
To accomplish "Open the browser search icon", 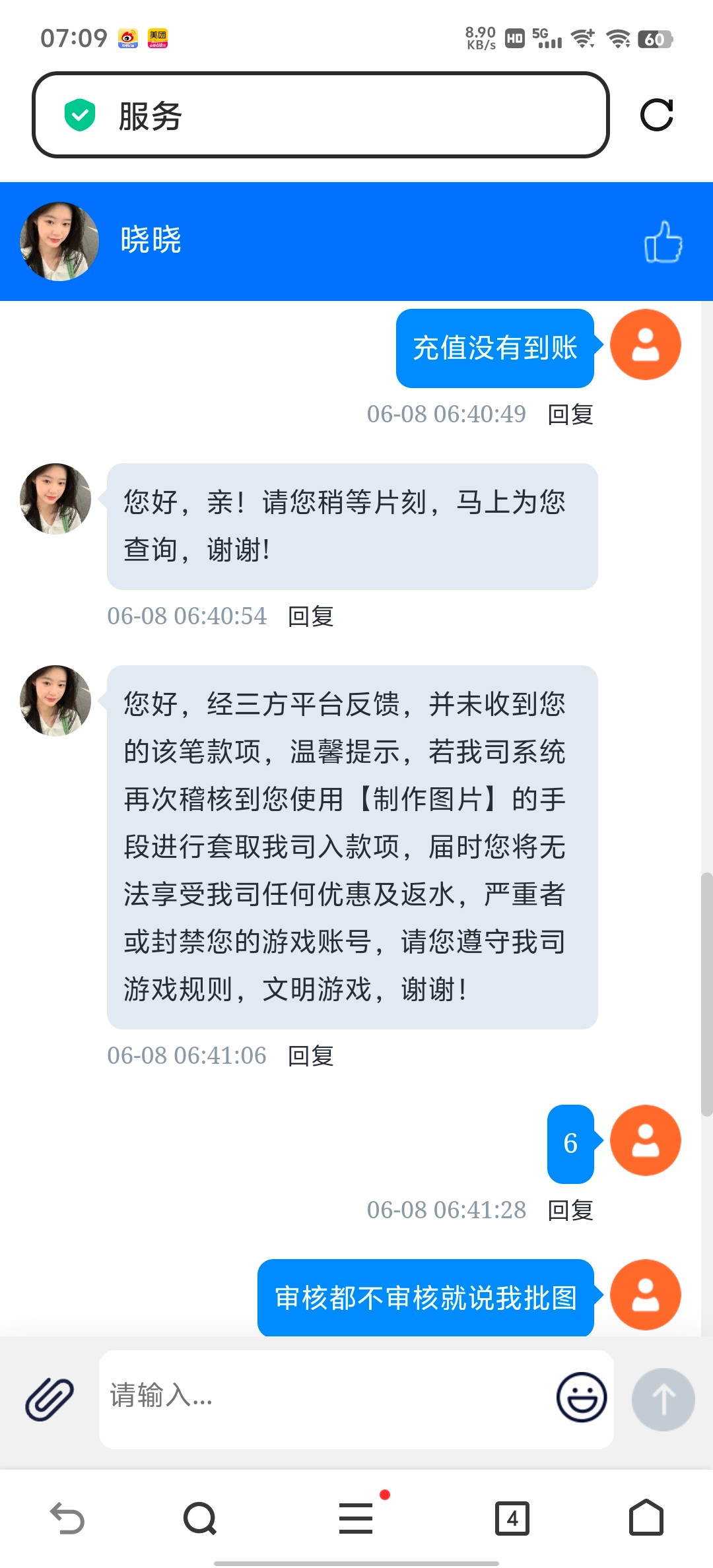I will [x=200, y=1519].
